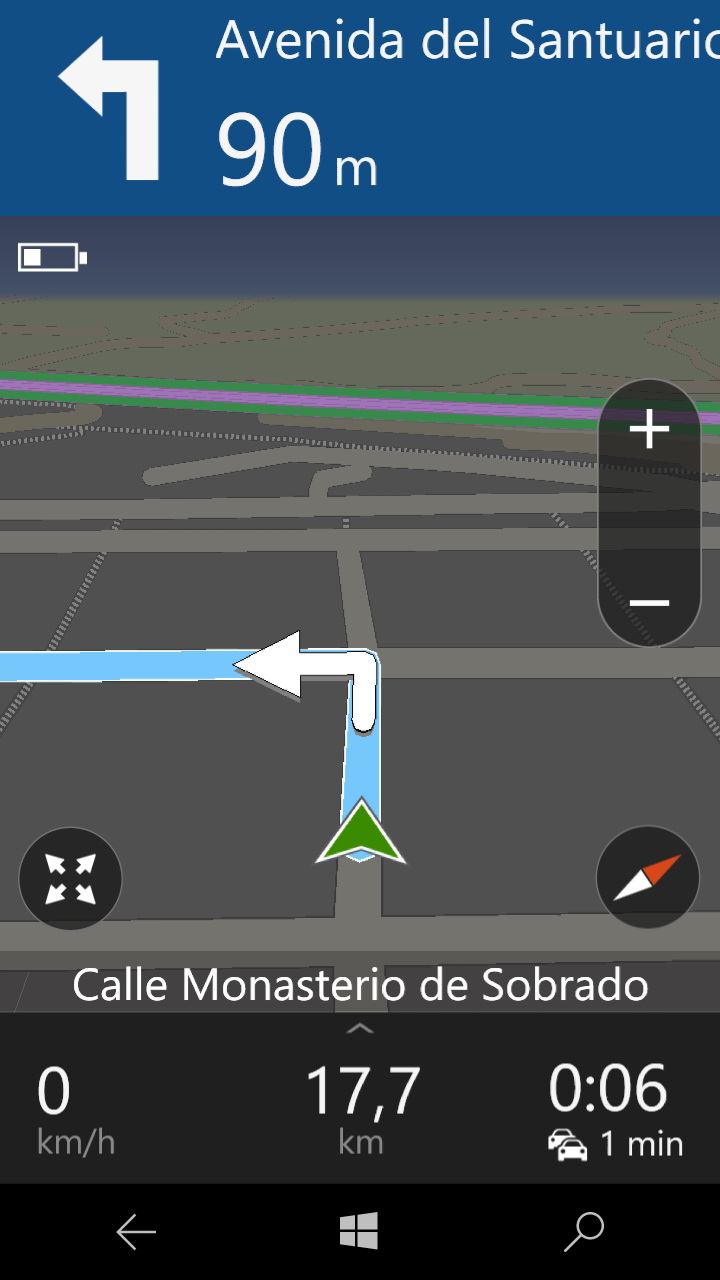Open the Avenida del Santuario turn banner
The width and height of the screenshot is (720, 1280).
[360, 108]
